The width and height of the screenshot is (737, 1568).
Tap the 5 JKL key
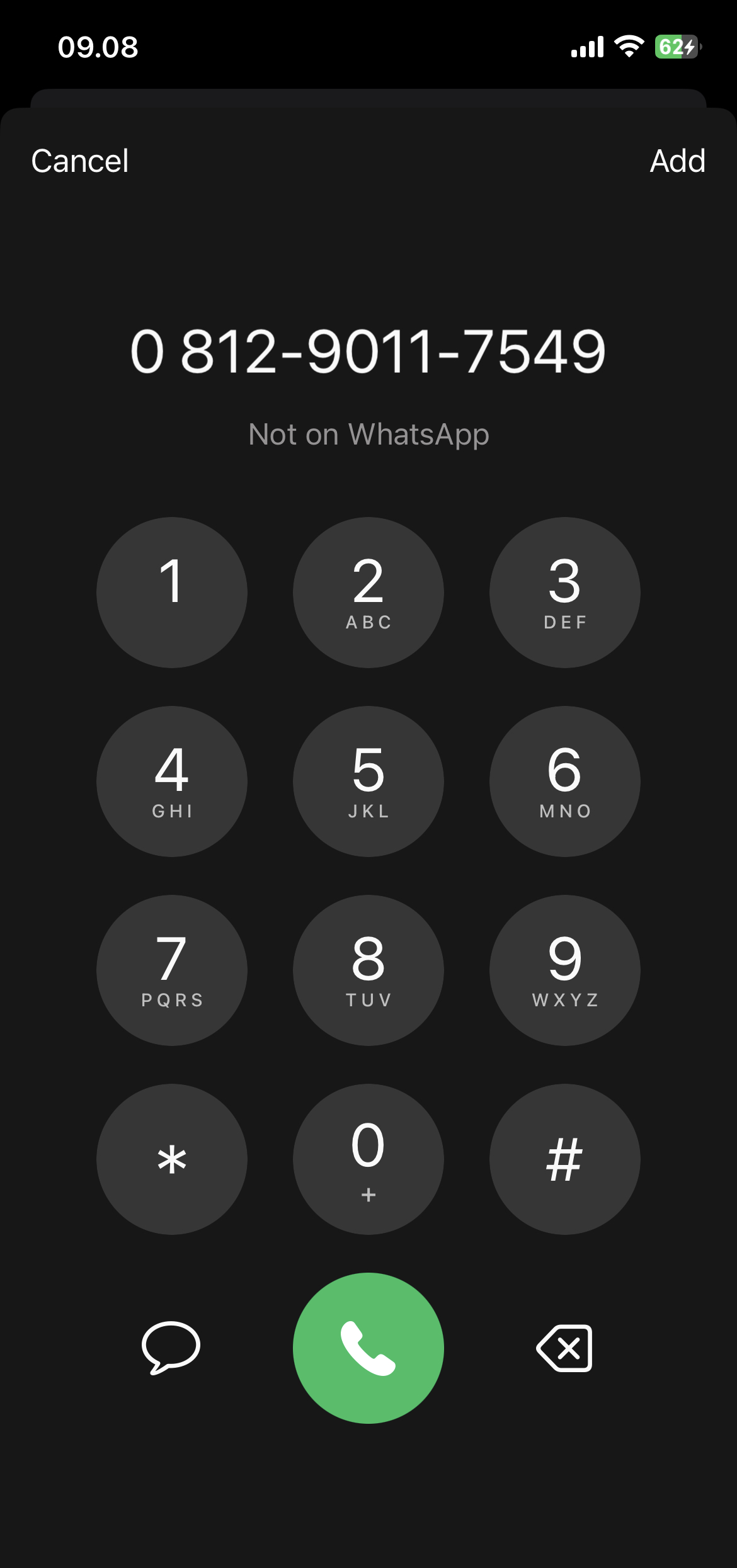[368, 781]
